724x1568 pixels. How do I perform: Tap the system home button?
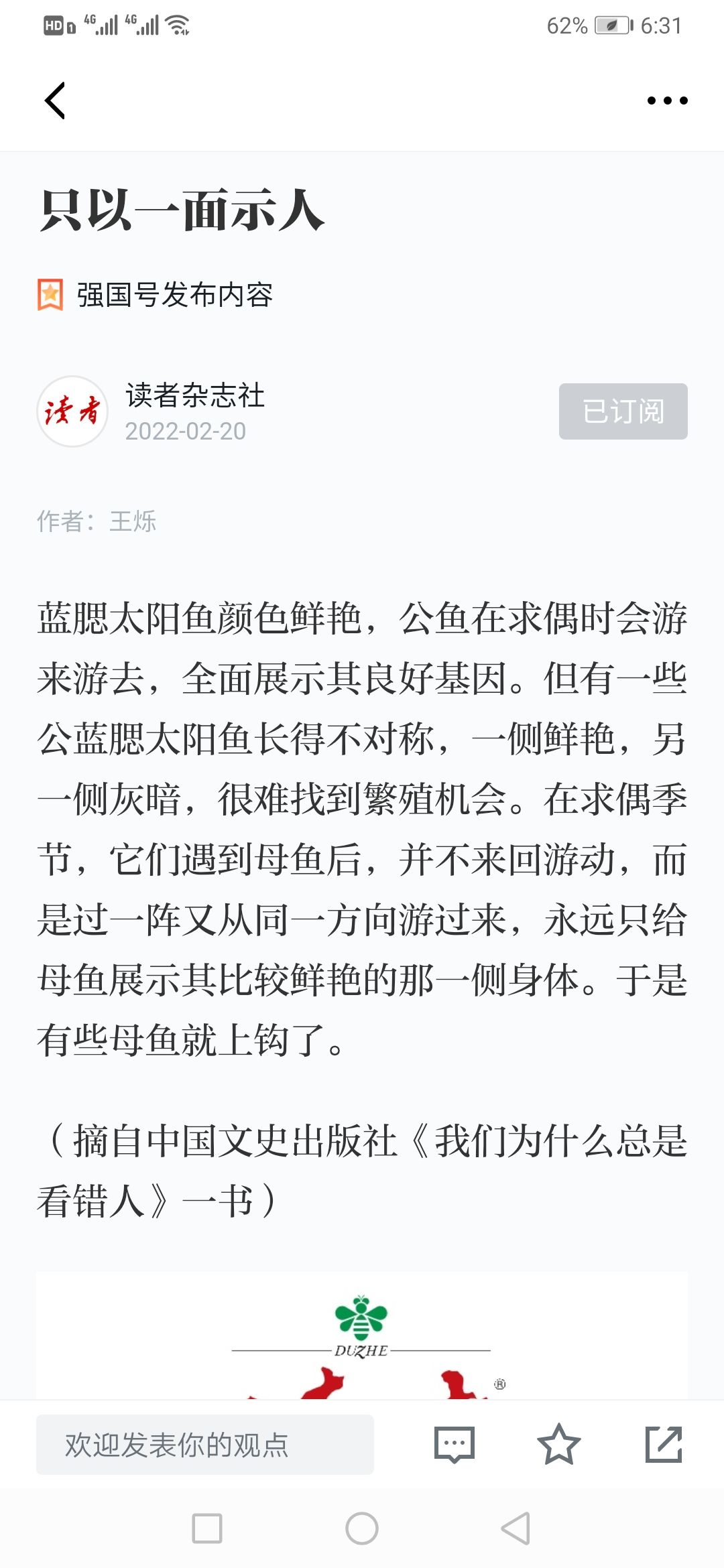[362, 1528]
